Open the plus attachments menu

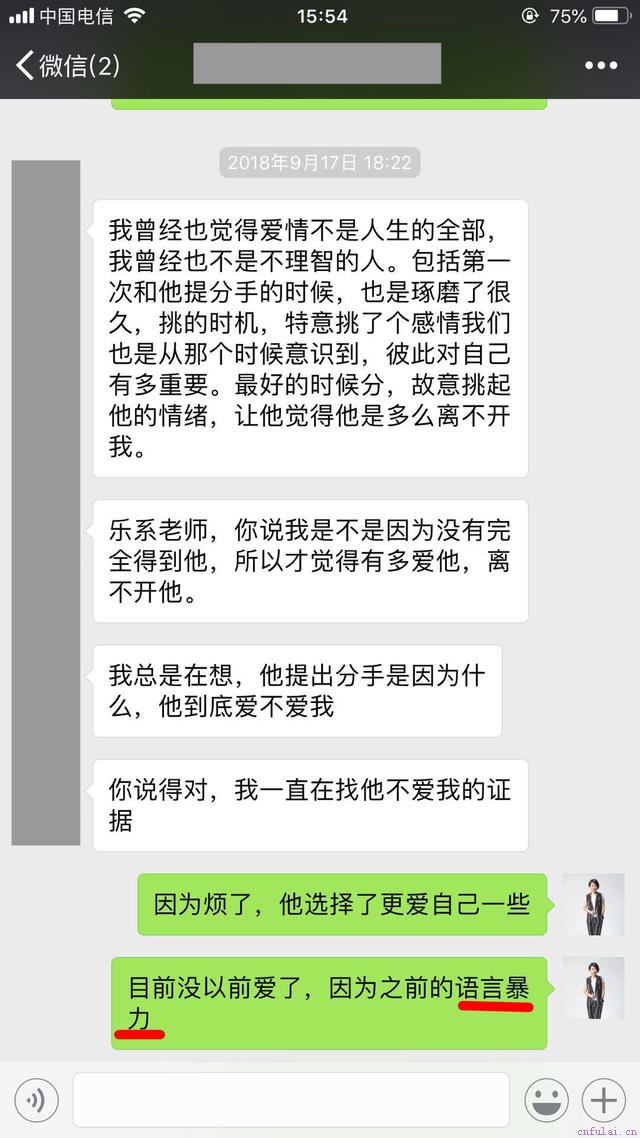(x=604, y=1101)
